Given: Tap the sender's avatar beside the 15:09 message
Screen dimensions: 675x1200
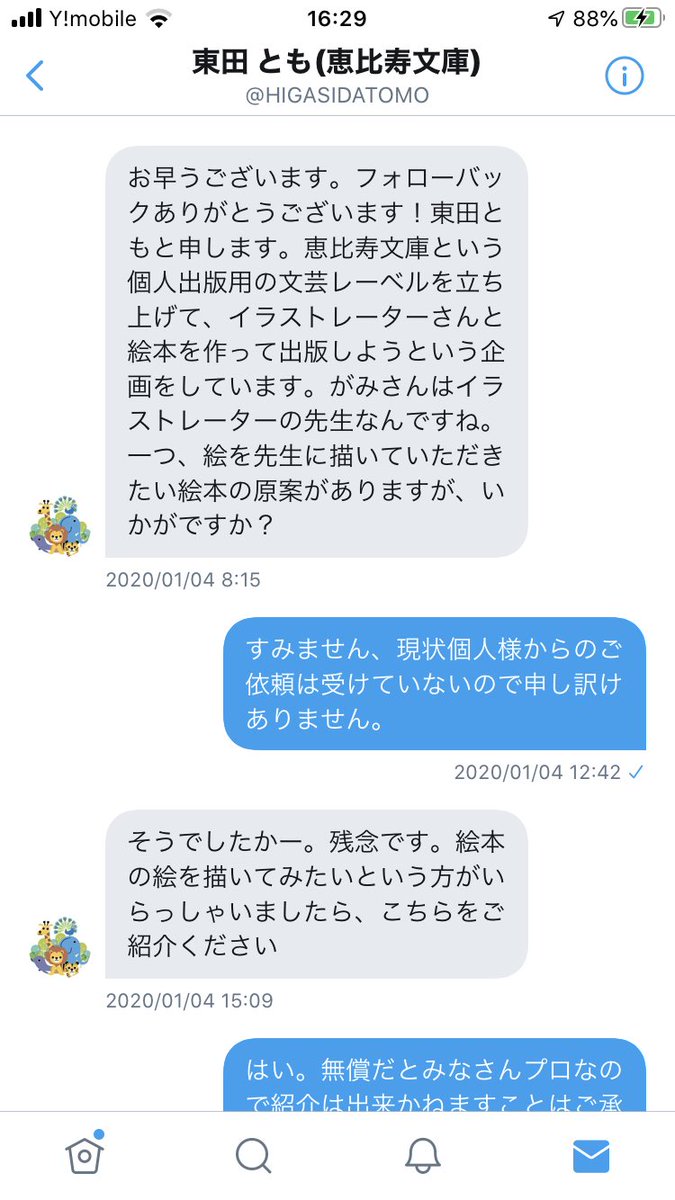Looking at the screenshot, I should (x=60, y=946).
